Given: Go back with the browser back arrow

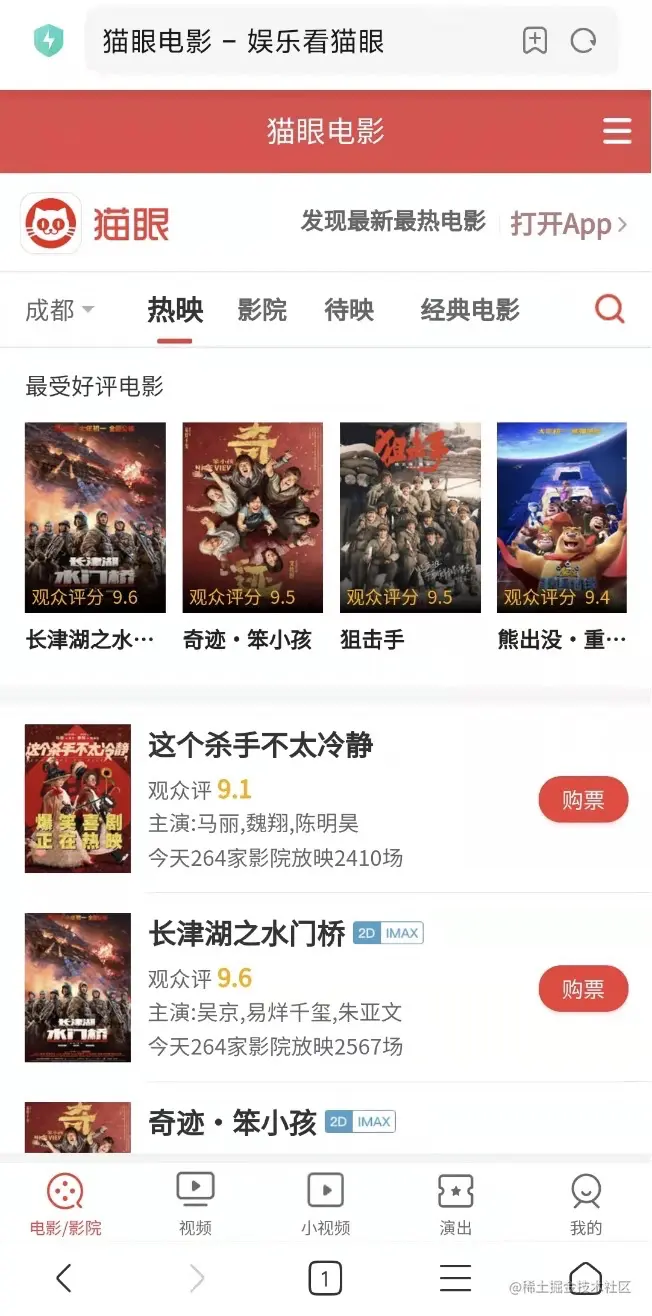Looking at the screenshot, I should (64, 1278).
